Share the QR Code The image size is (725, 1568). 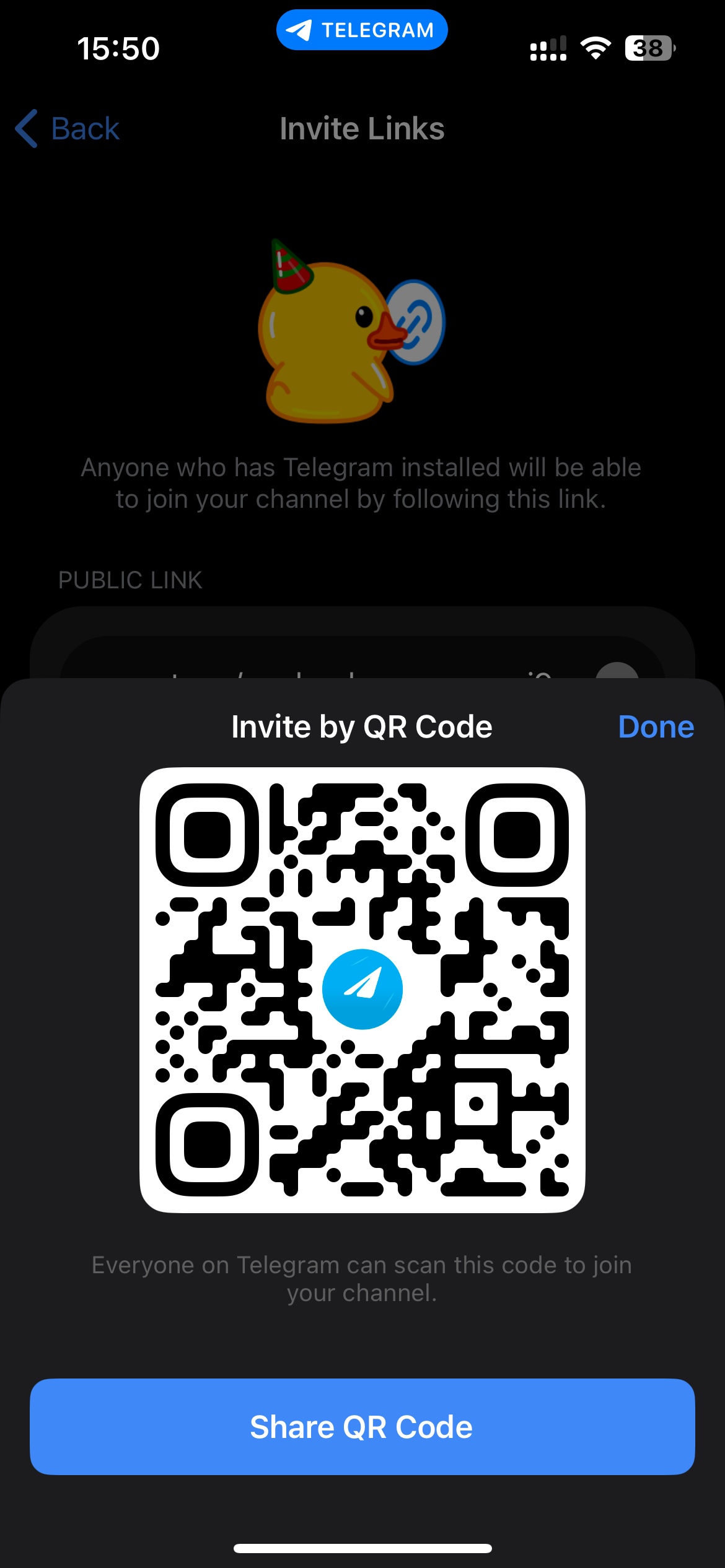tap(362, 1427)
